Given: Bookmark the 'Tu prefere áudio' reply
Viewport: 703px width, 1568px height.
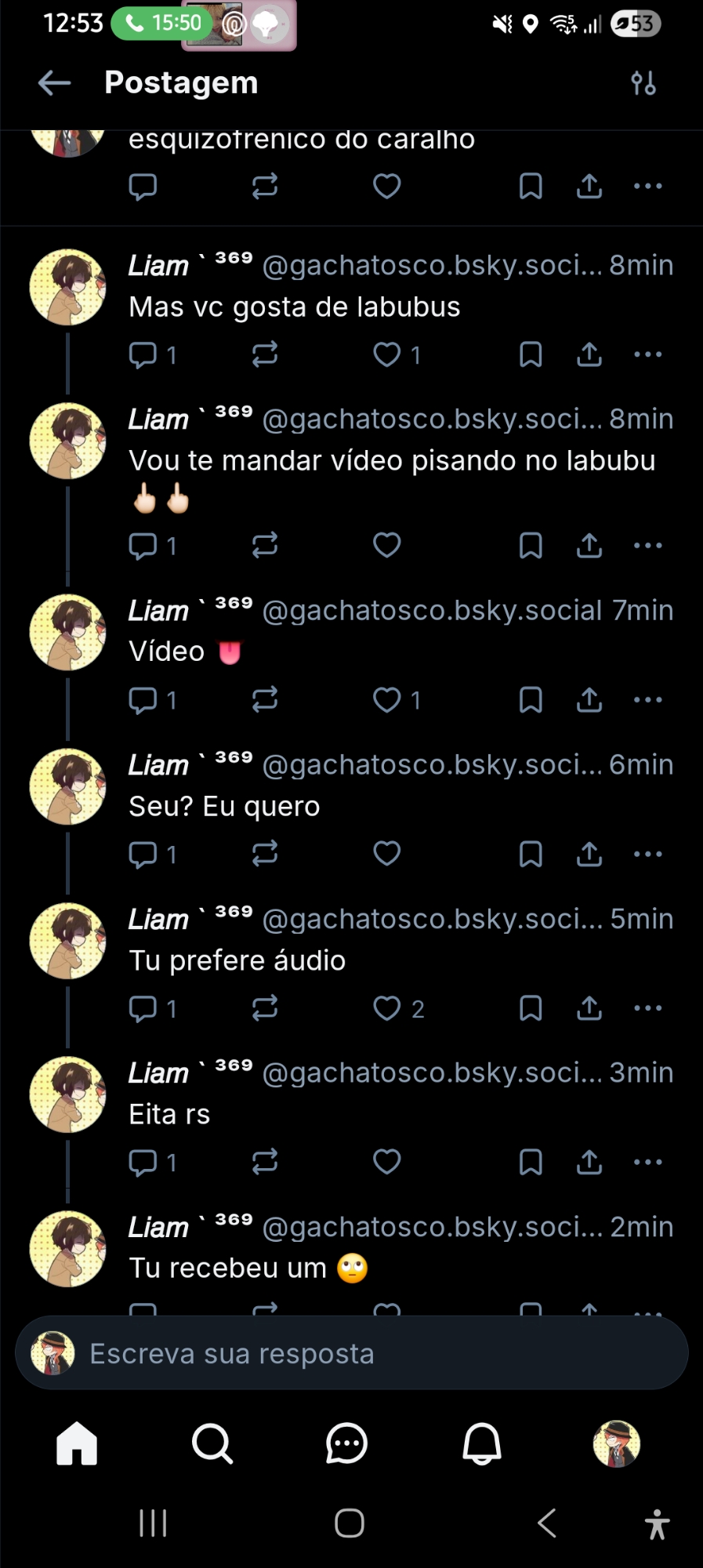Looking at the screenshot, I should point(531,1008).
